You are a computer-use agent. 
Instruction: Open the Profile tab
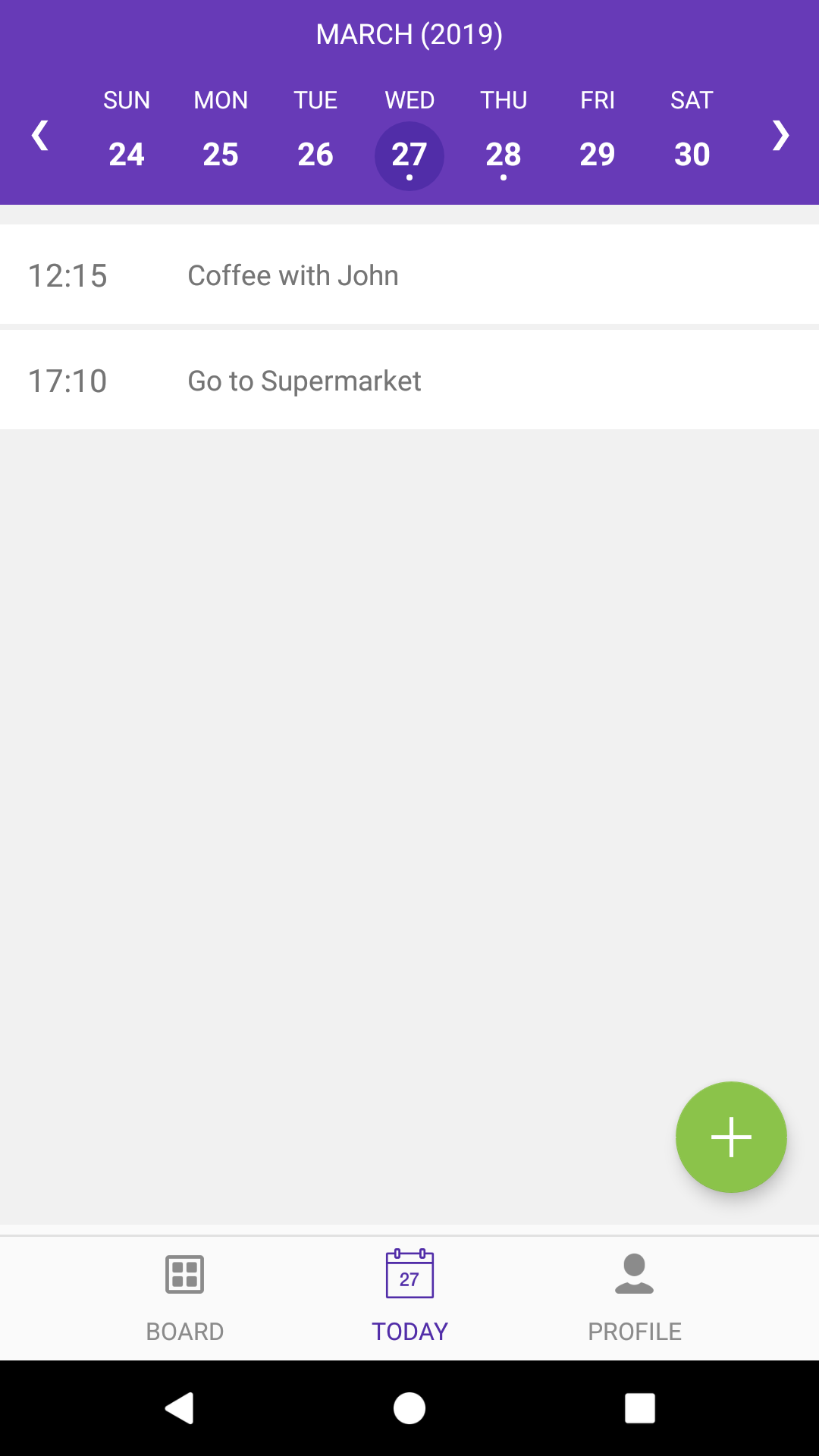635,1297
